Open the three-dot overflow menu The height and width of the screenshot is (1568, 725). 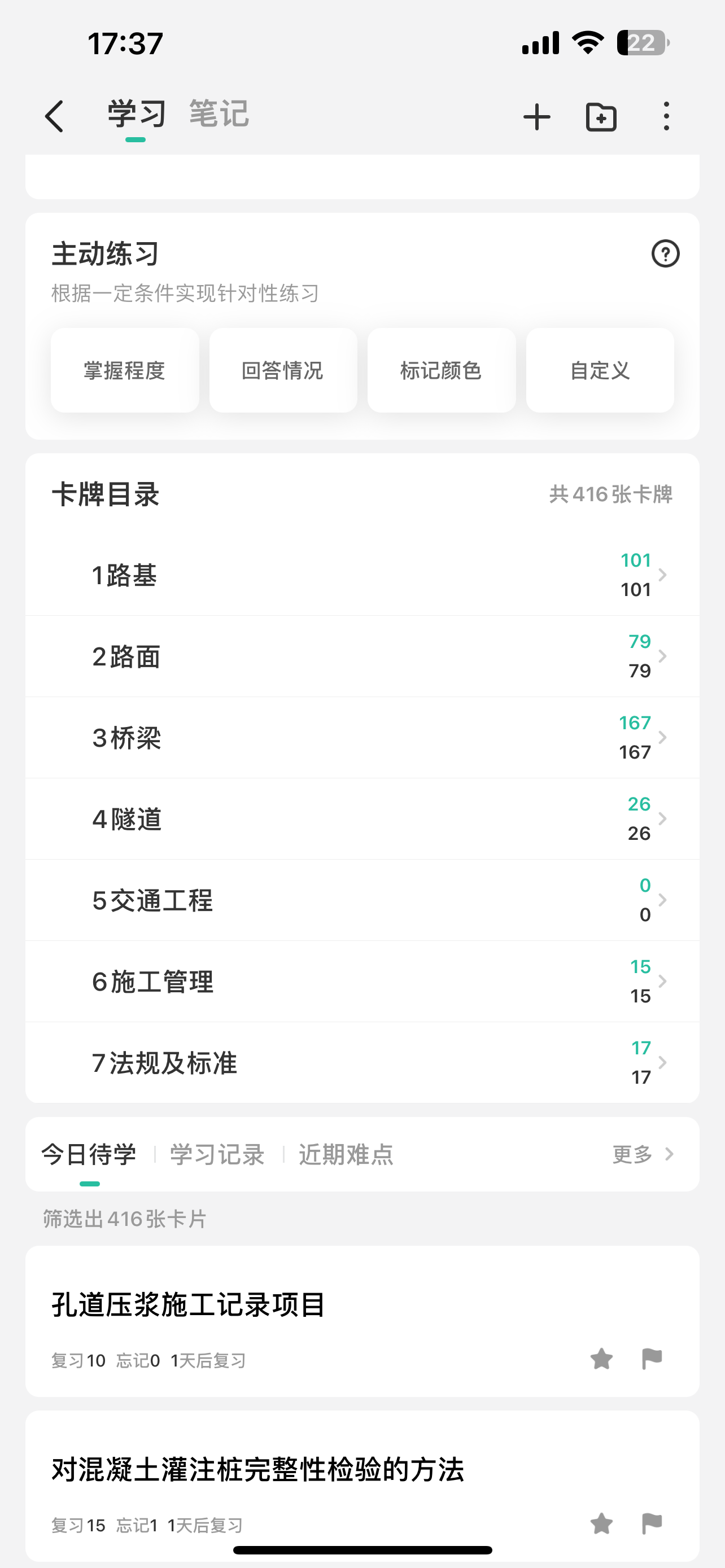coord(667,116)
